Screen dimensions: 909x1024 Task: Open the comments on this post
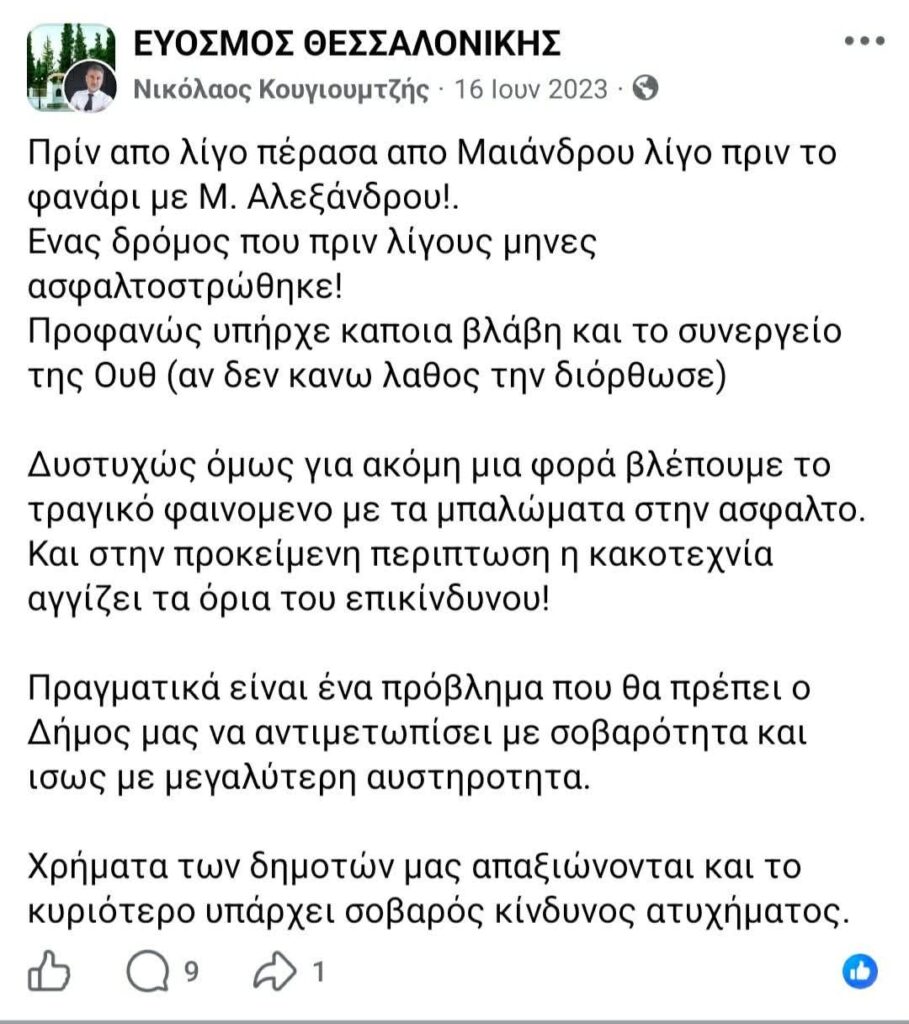coord(163,971)
